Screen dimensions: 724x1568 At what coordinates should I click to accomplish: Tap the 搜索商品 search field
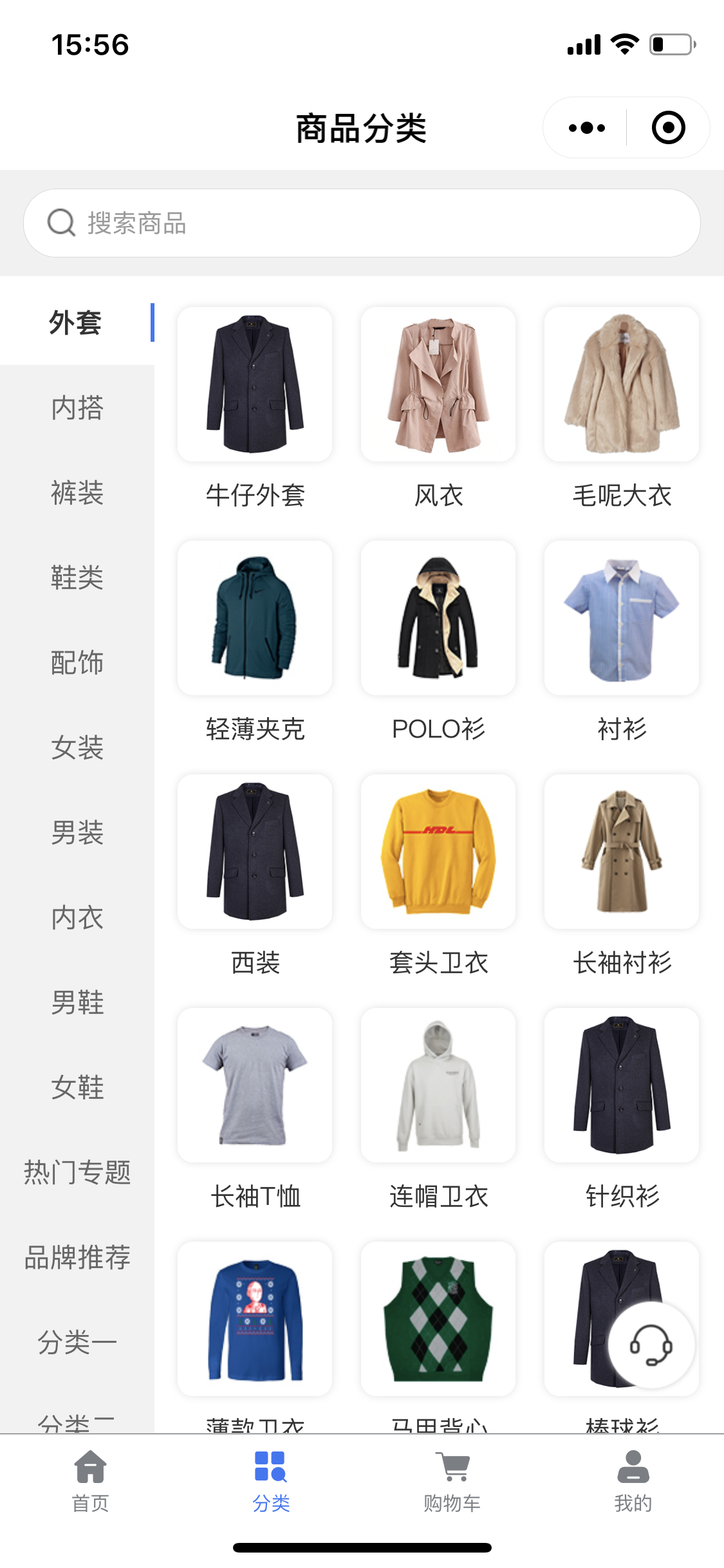click(x=362, y=223)
